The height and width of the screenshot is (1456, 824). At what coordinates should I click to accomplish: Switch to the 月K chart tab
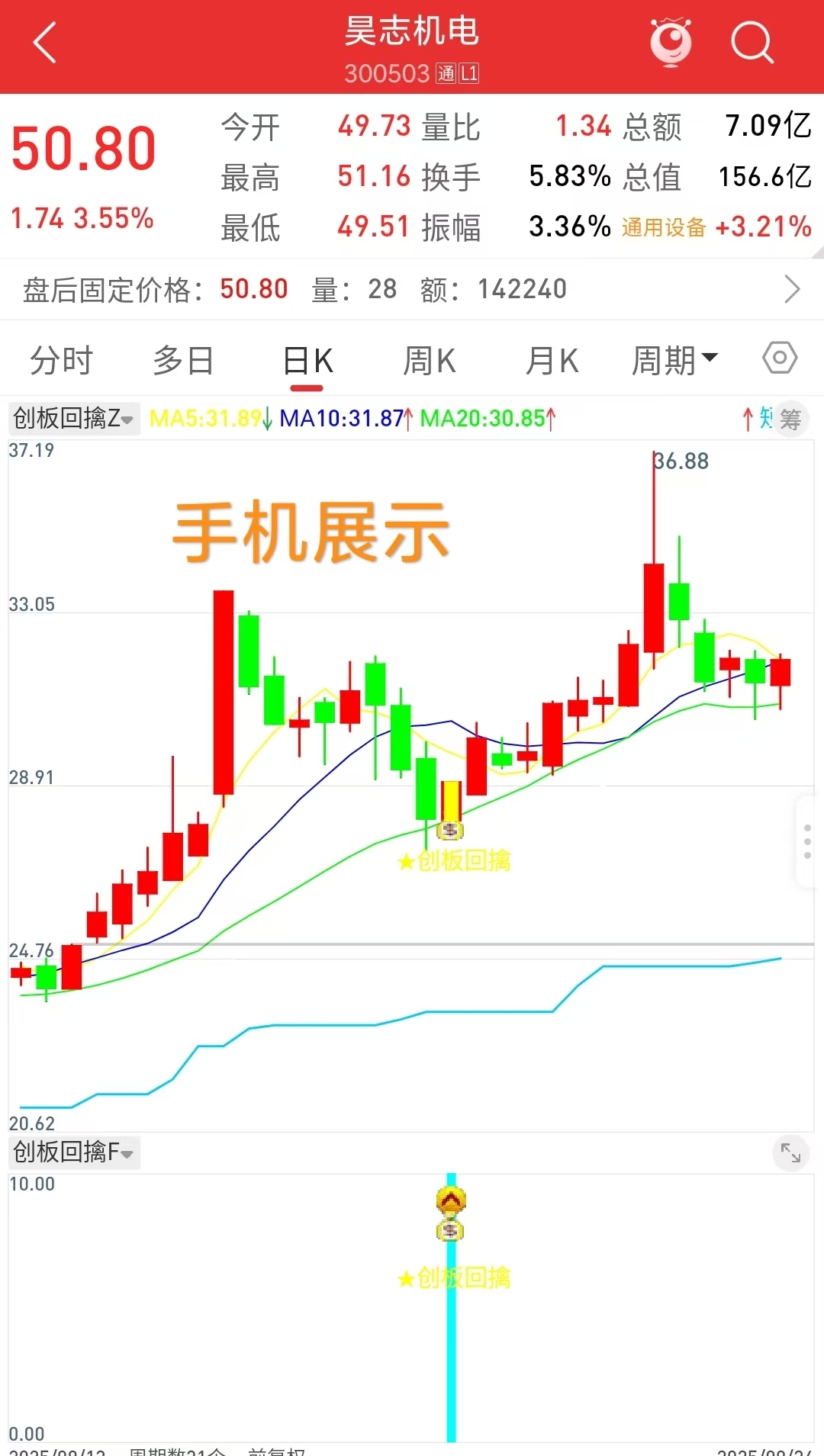coord(552,361)
